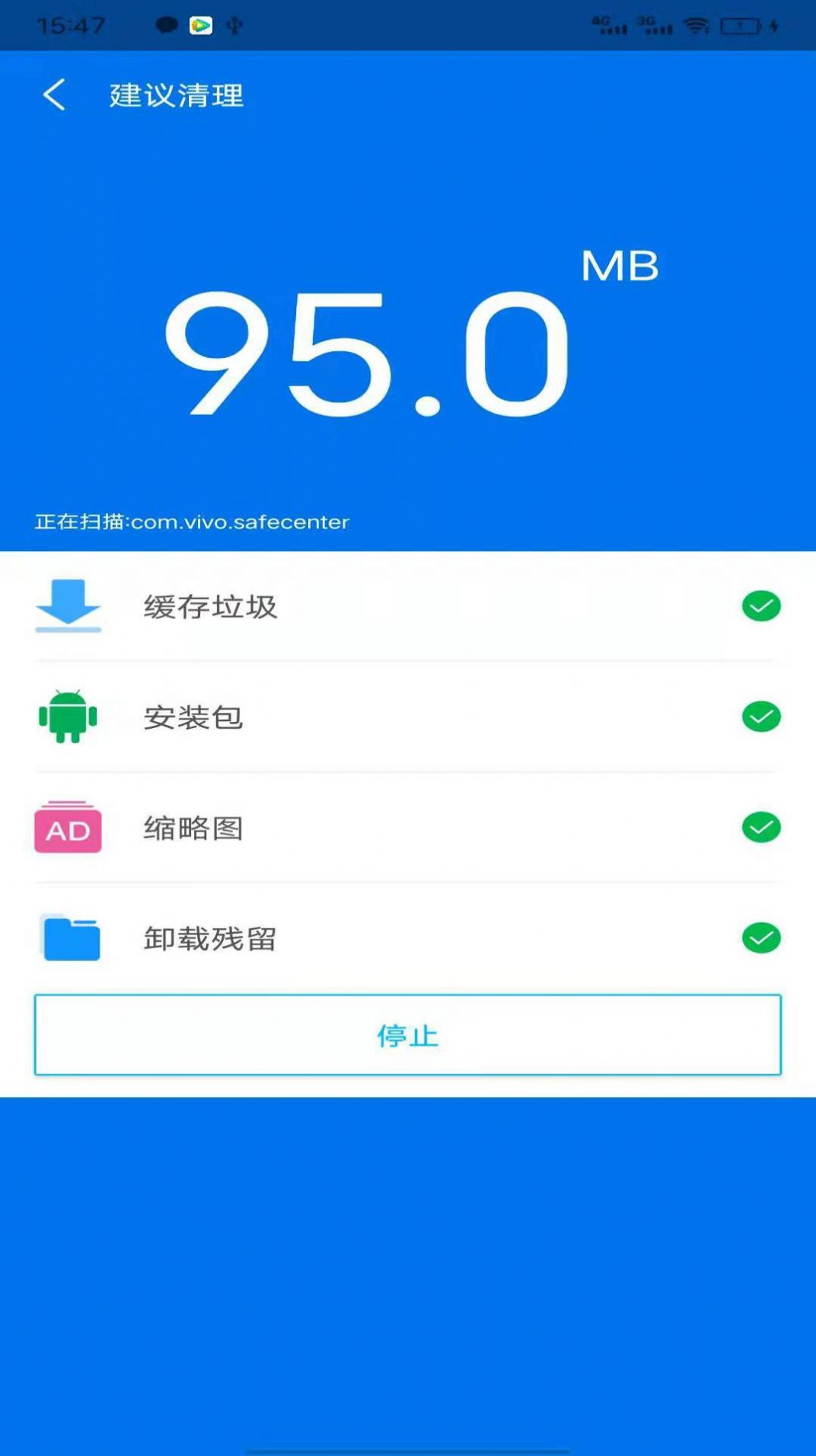Select the 缓存垃圾 download icon
Image resolution: width=816 pixels, height=1456 pixels.
click(69, 607)
